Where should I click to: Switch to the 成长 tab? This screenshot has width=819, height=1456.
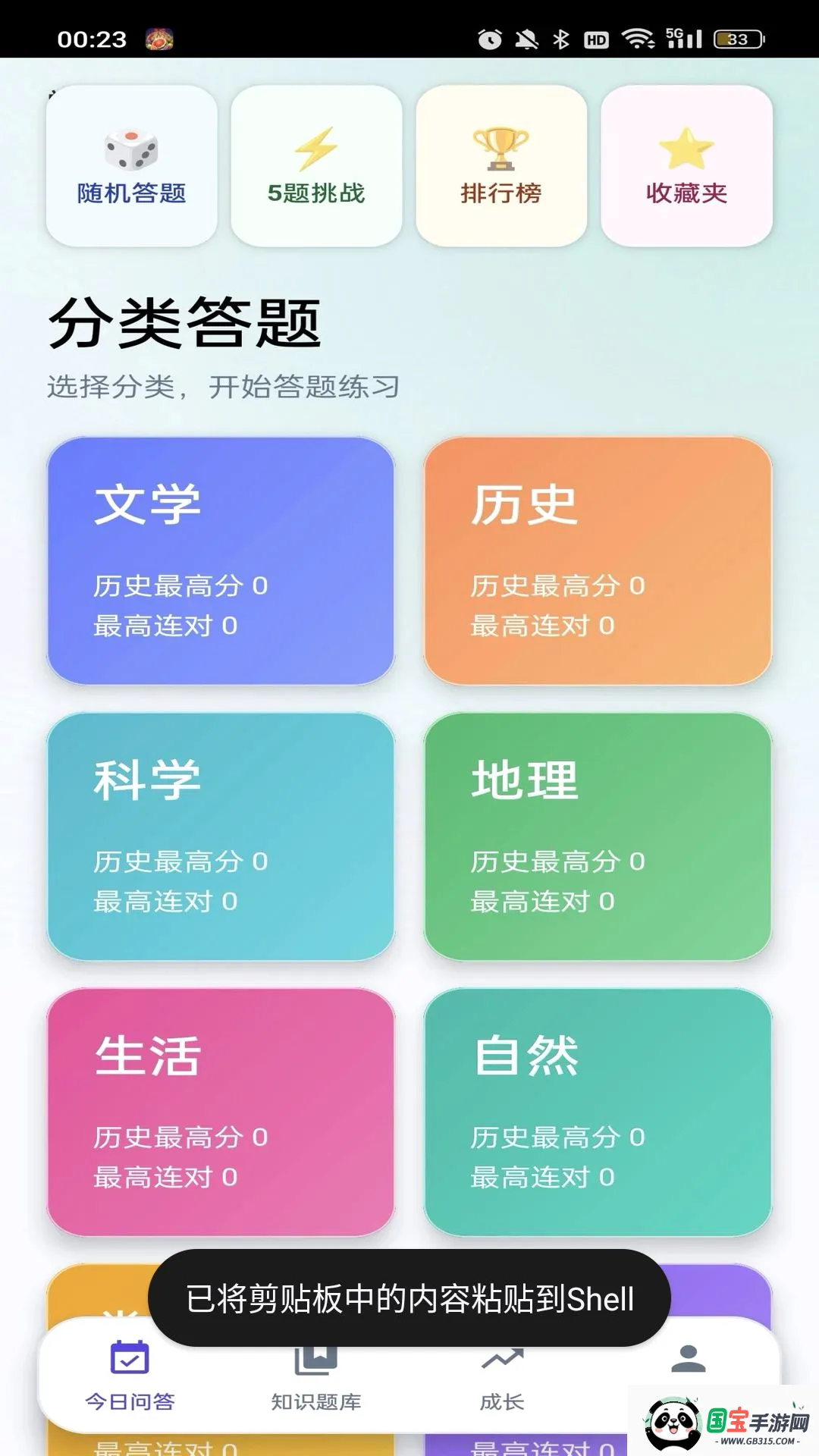(x=502, y=1376)
